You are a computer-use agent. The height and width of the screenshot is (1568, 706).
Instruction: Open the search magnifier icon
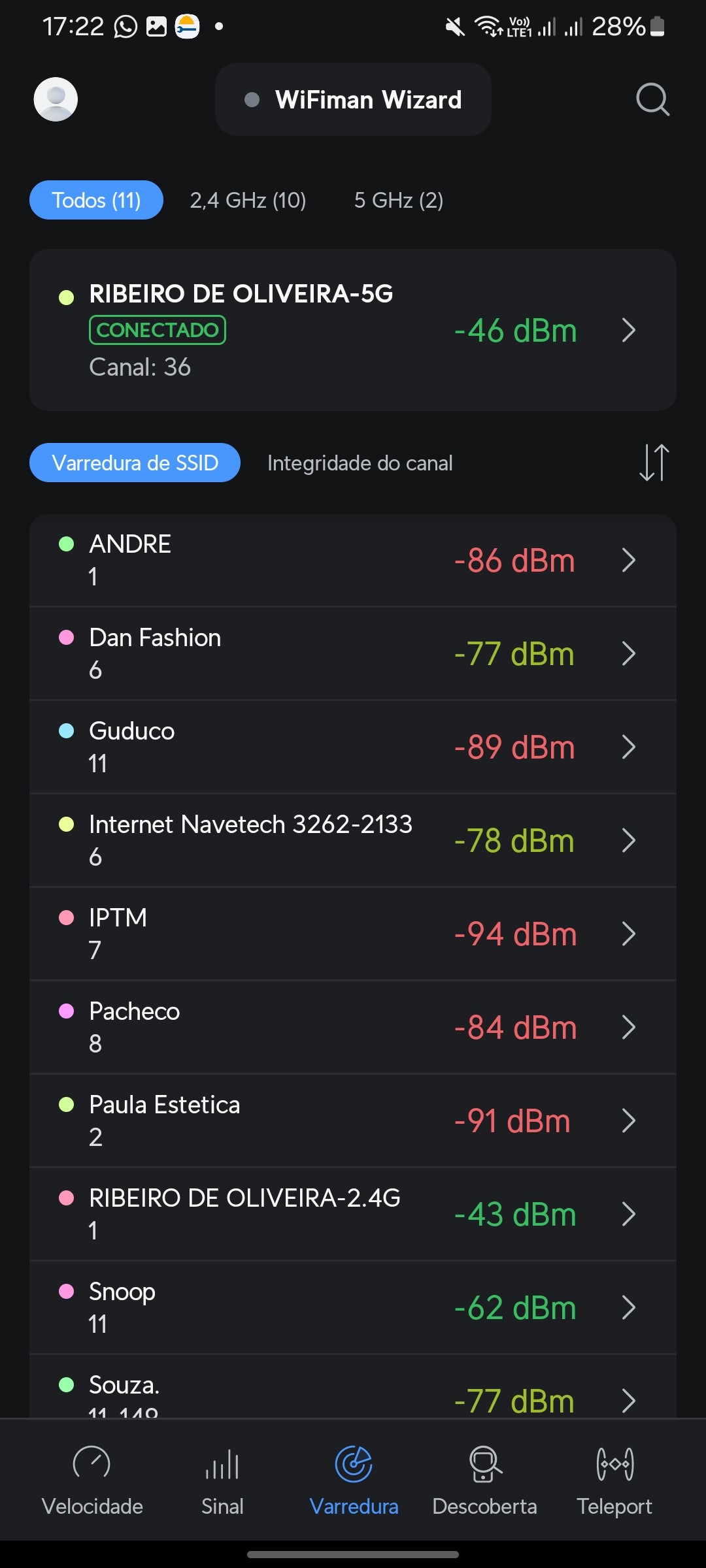coord(652,99)
